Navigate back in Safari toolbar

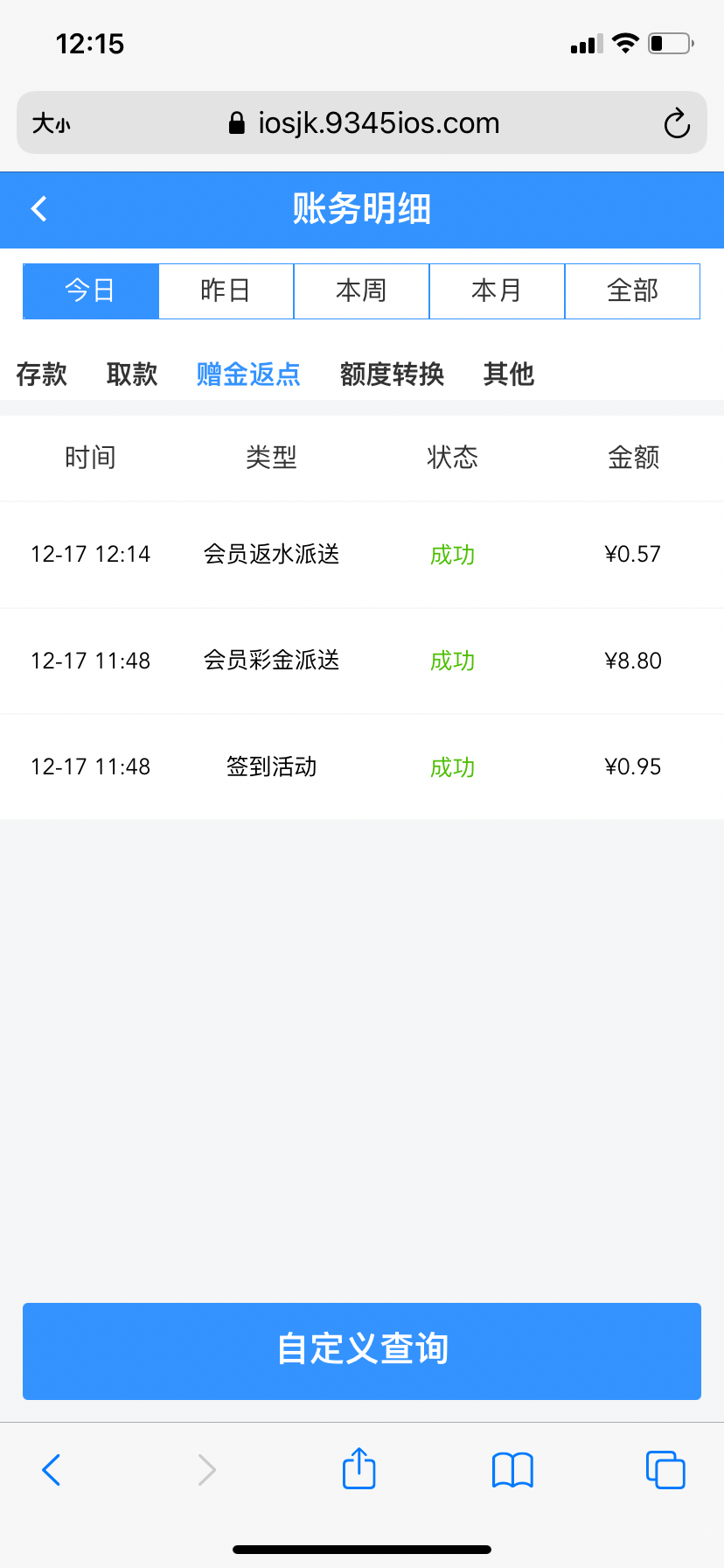coord(52,1469)
